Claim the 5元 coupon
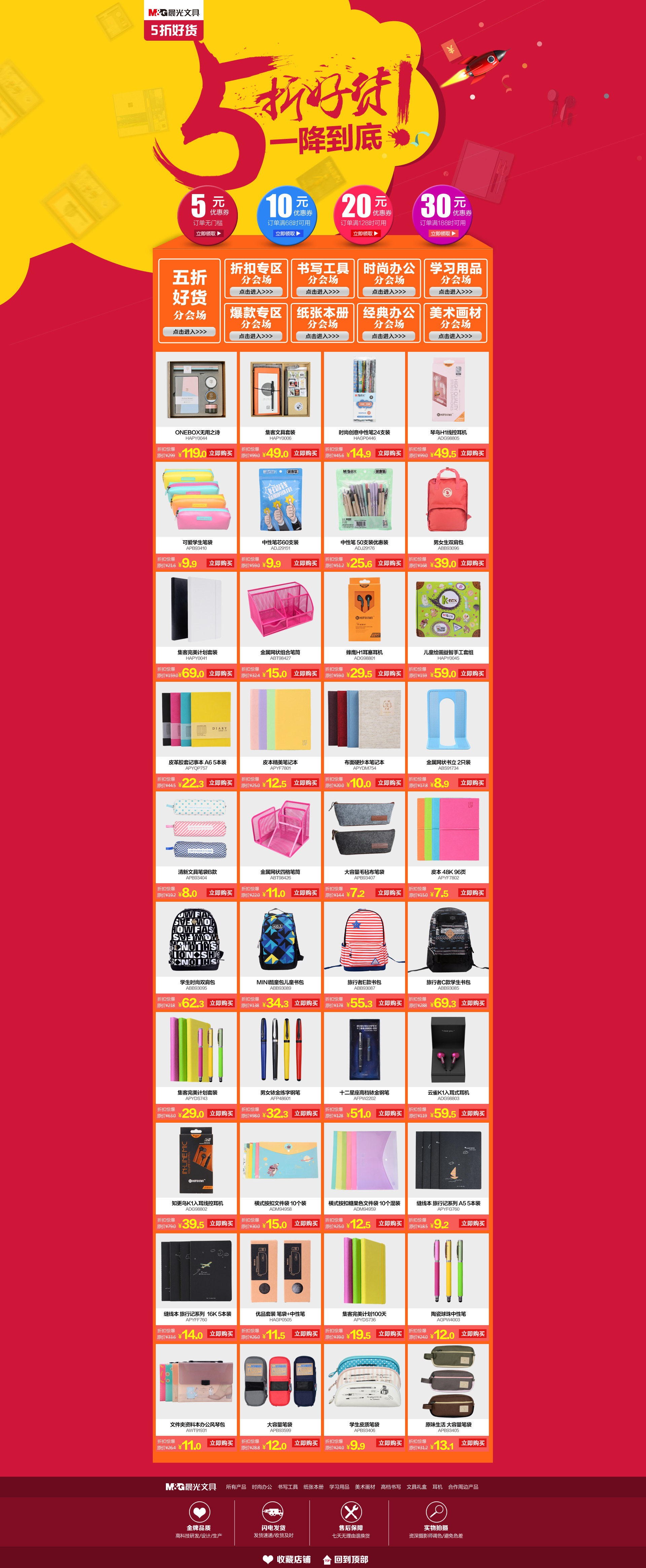This screenshot has width=646, height=1568. pos(208,234)
